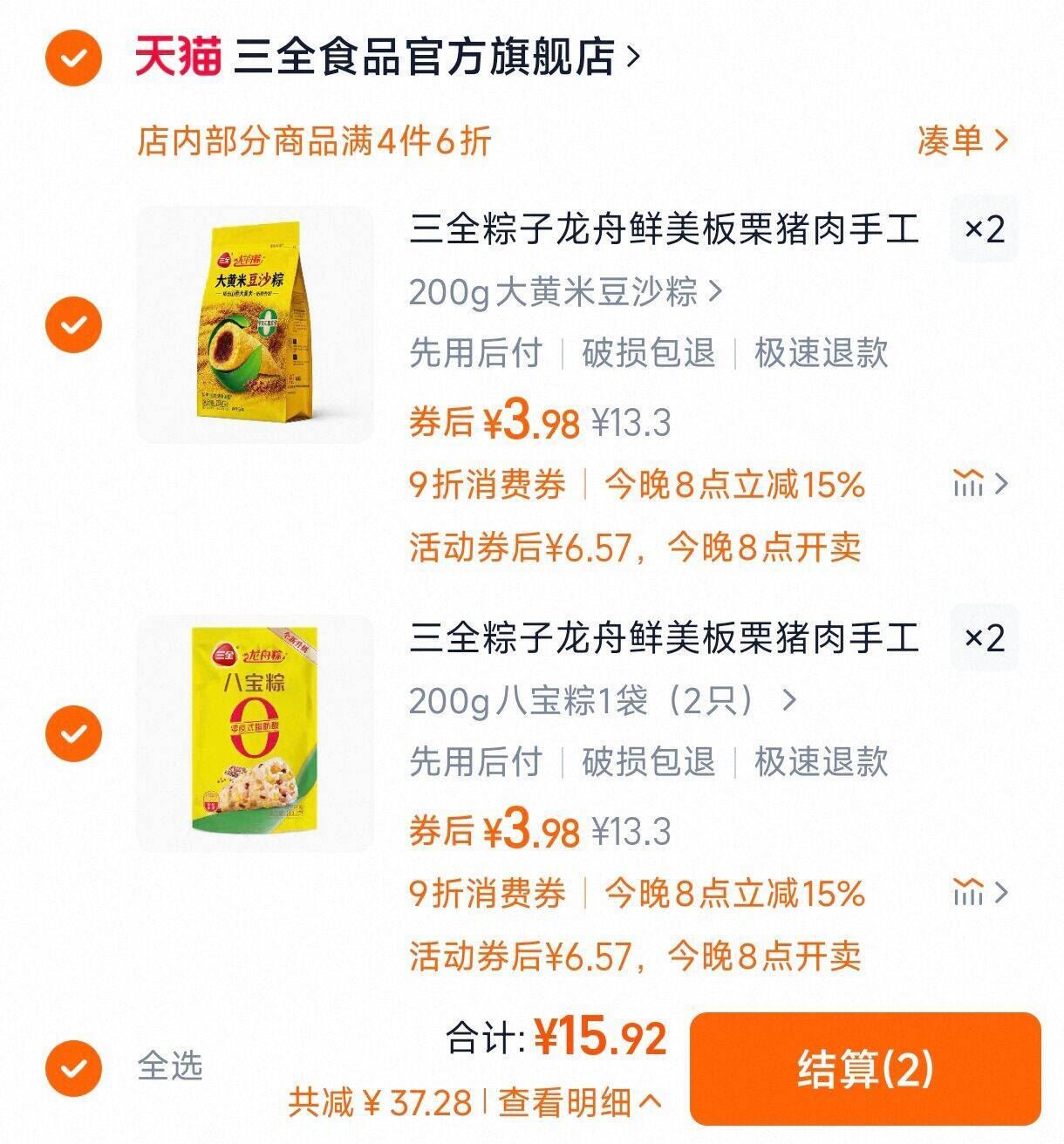This screenshot has height=1144, width=1064.
Task: Click the 天猫 Tmall logo
Action: coord(177,54)
